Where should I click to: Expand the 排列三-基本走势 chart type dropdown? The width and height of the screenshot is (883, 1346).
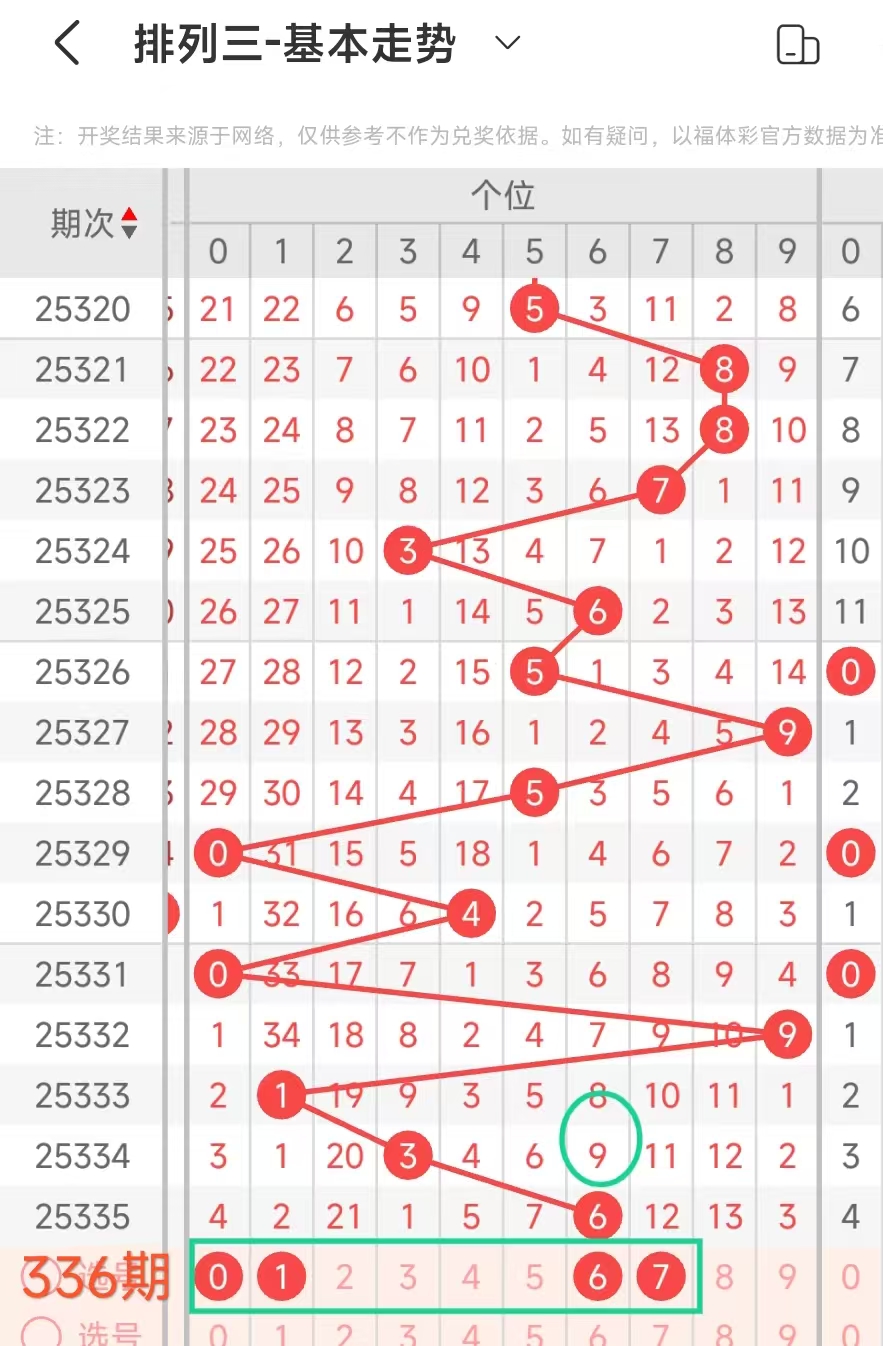pyautogui.click(x=508, y=43)
